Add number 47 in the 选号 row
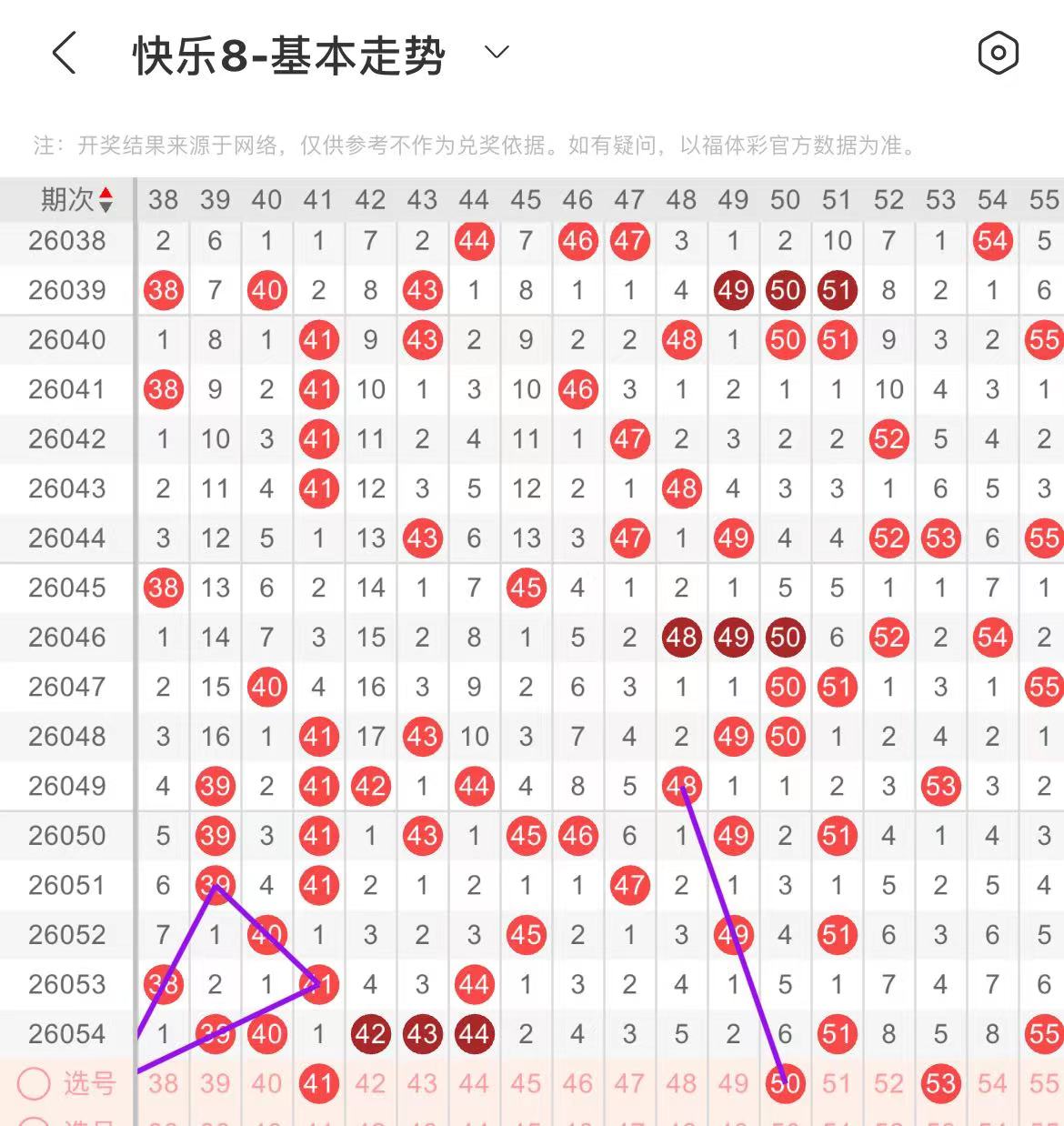 pos(629,1083)
